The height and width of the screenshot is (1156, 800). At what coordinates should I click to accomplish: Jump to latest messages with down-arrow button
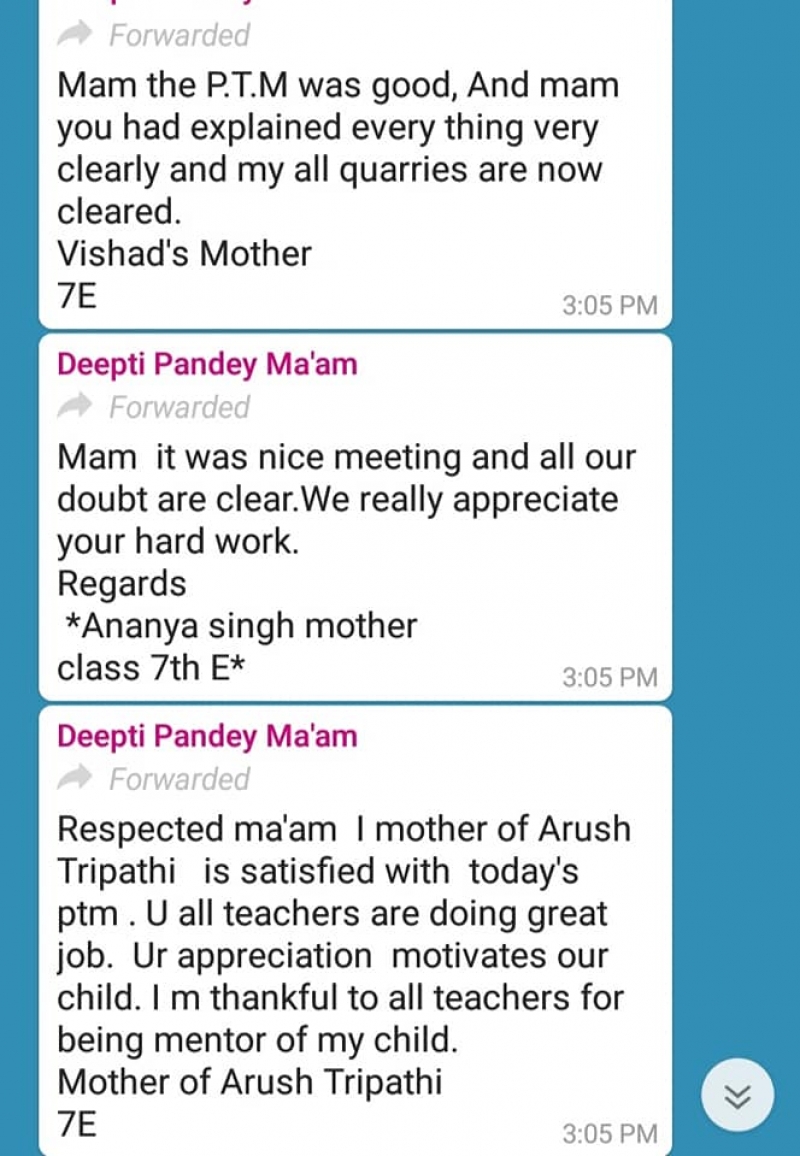(x=737, y=1096)
